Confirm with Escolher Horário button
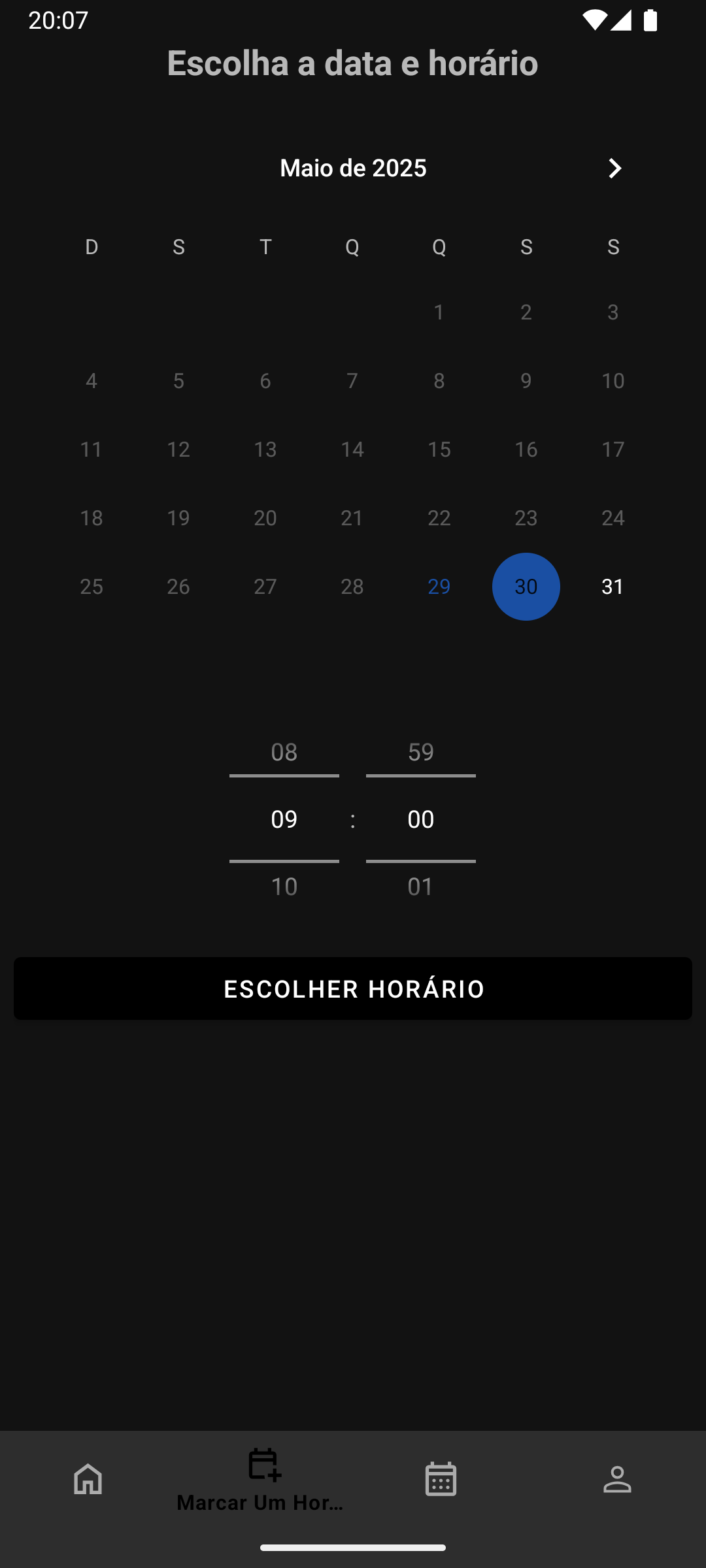The height and width of the screenshot is (1568, 706). pyautogui.click(x=353, y=988)
